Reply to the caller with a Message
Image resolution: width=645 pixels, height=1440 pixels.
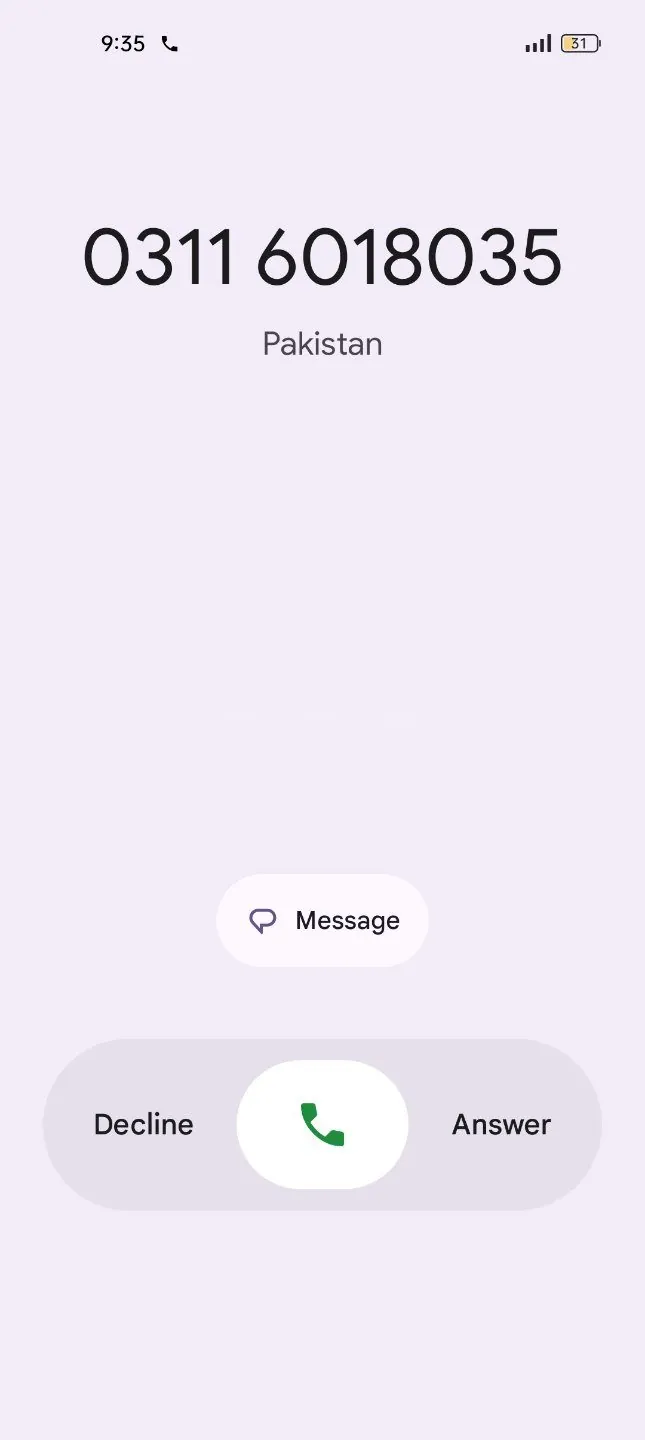tap(322, 921)
